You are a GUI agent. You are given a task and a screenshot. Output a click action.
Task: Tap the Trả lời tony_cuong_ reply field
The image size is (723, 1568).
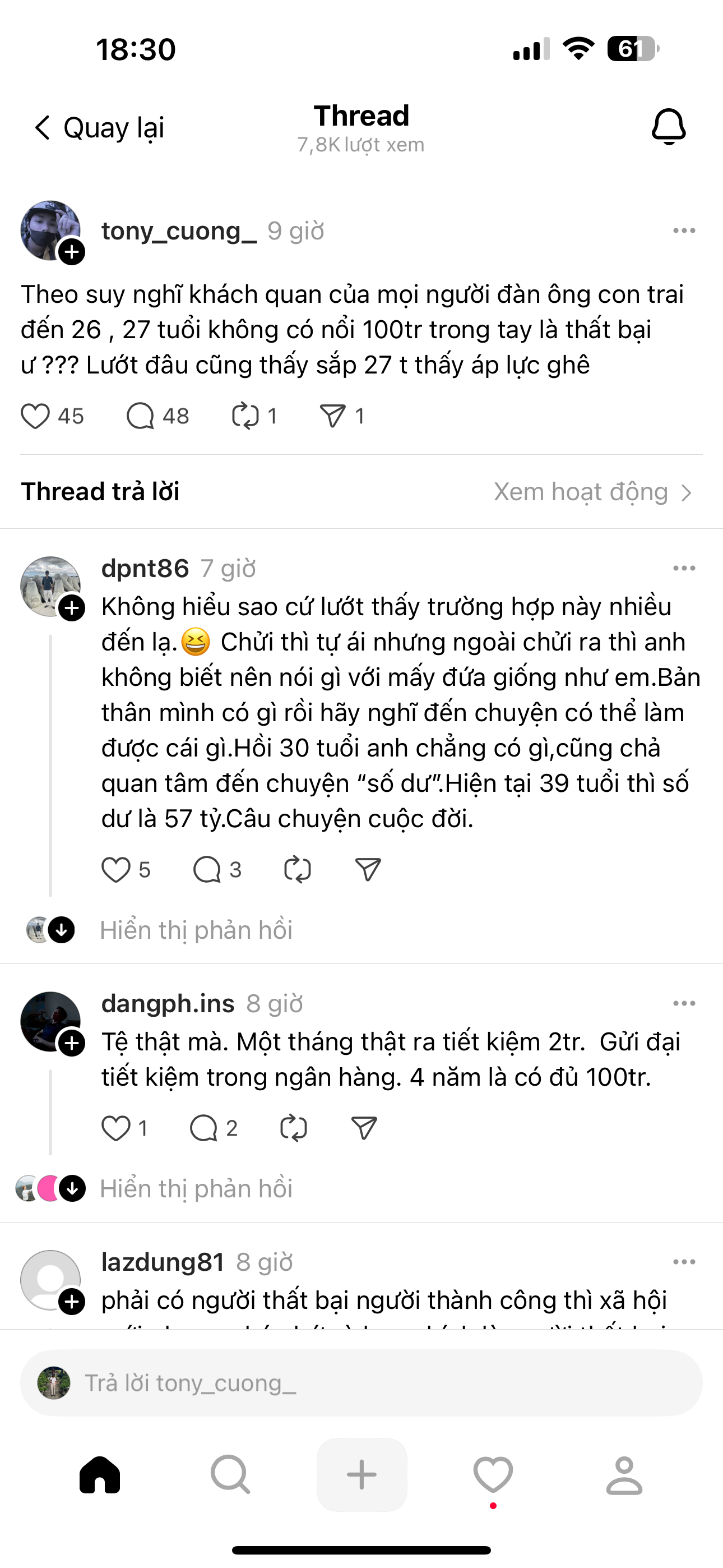[x=361, y=1383]
